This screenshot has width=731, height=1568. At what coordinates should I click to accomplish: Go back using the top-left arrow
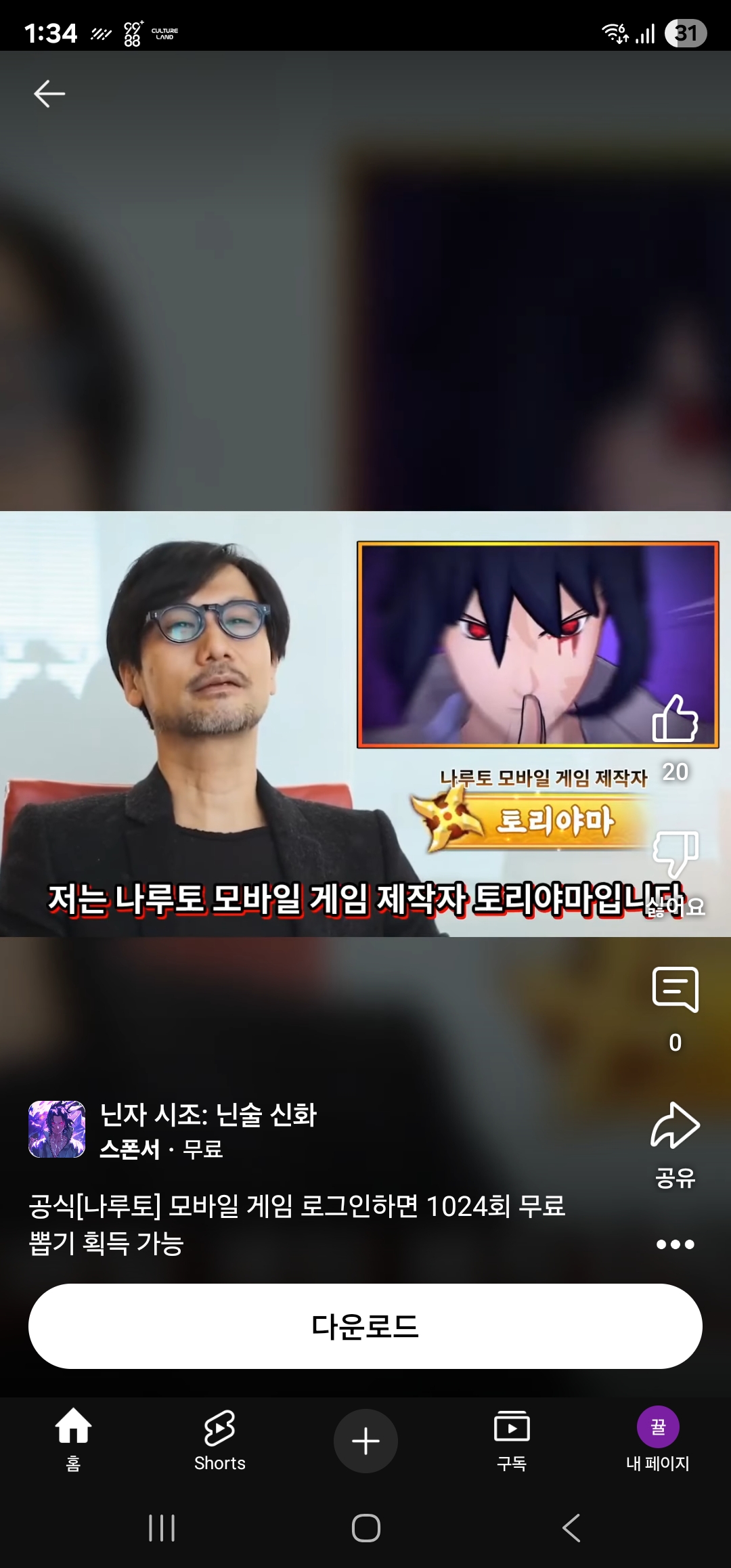coord(49,93)
